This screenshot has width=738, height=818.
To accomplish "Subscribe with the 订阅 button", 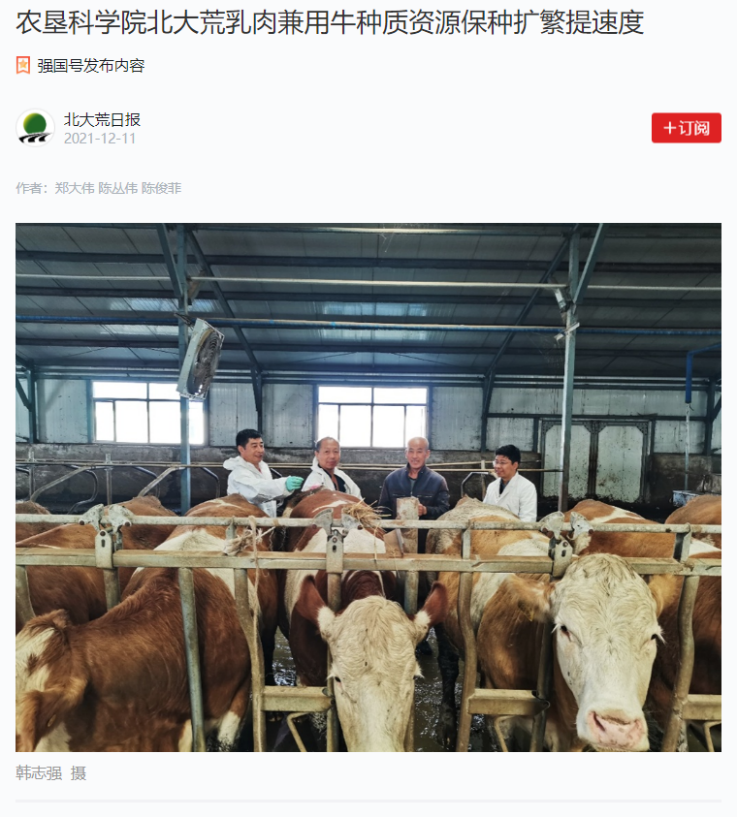I will [x=686, y=128].
